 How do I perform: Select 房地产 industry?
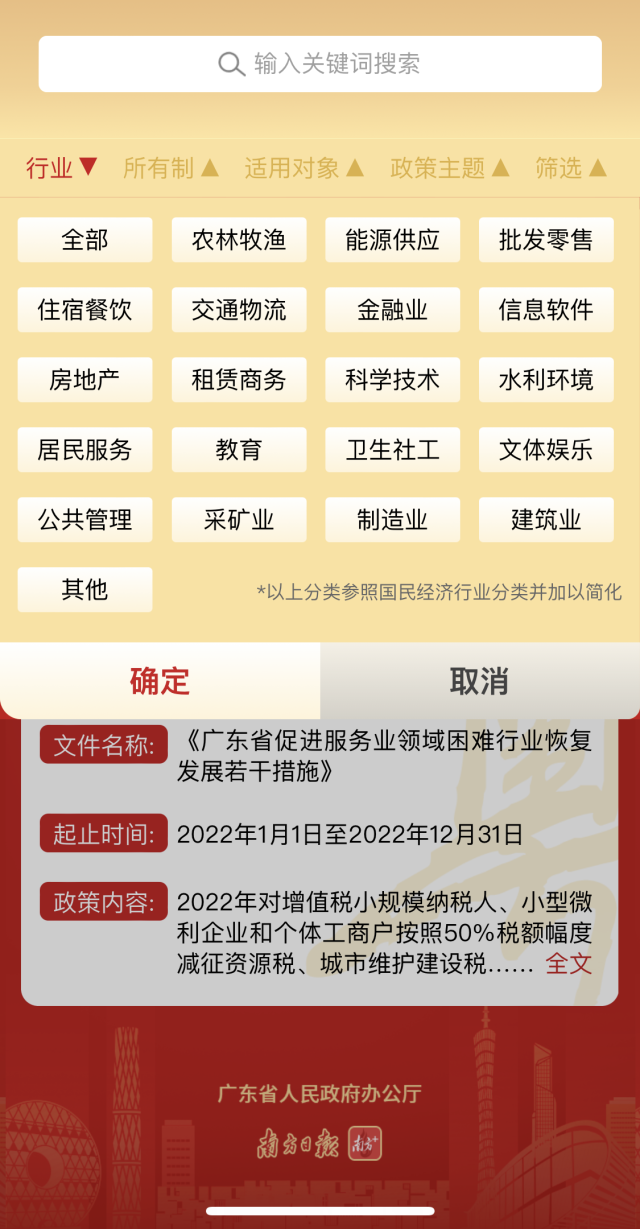pyautogui.click(x=85, y=380)
